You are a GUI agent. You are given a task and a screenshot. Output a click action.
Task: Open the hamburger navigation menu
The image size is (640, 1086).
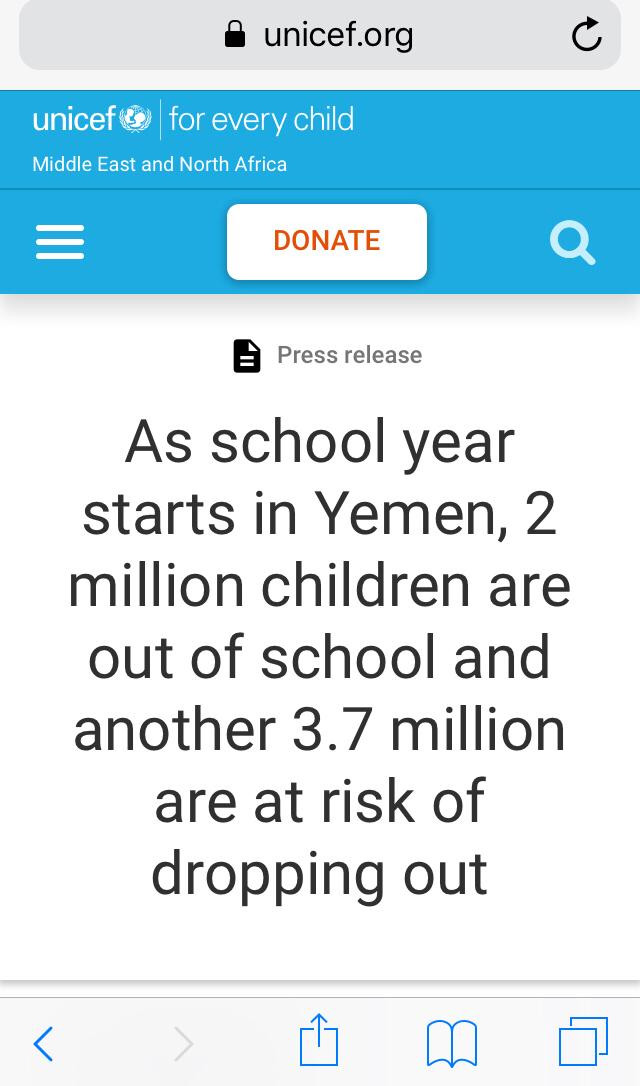[x=60, y=241]
